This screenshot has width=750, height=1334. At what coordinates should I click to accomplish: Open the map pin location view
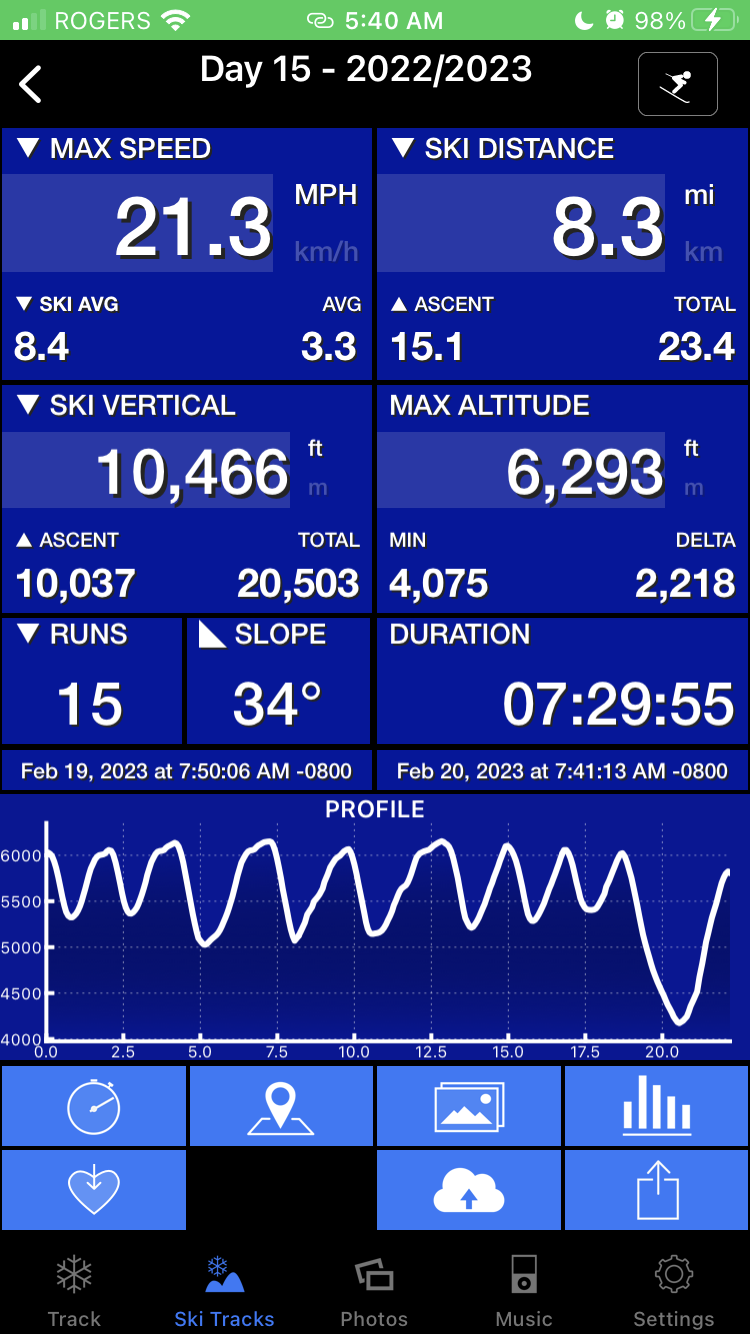coord(281,1106)
